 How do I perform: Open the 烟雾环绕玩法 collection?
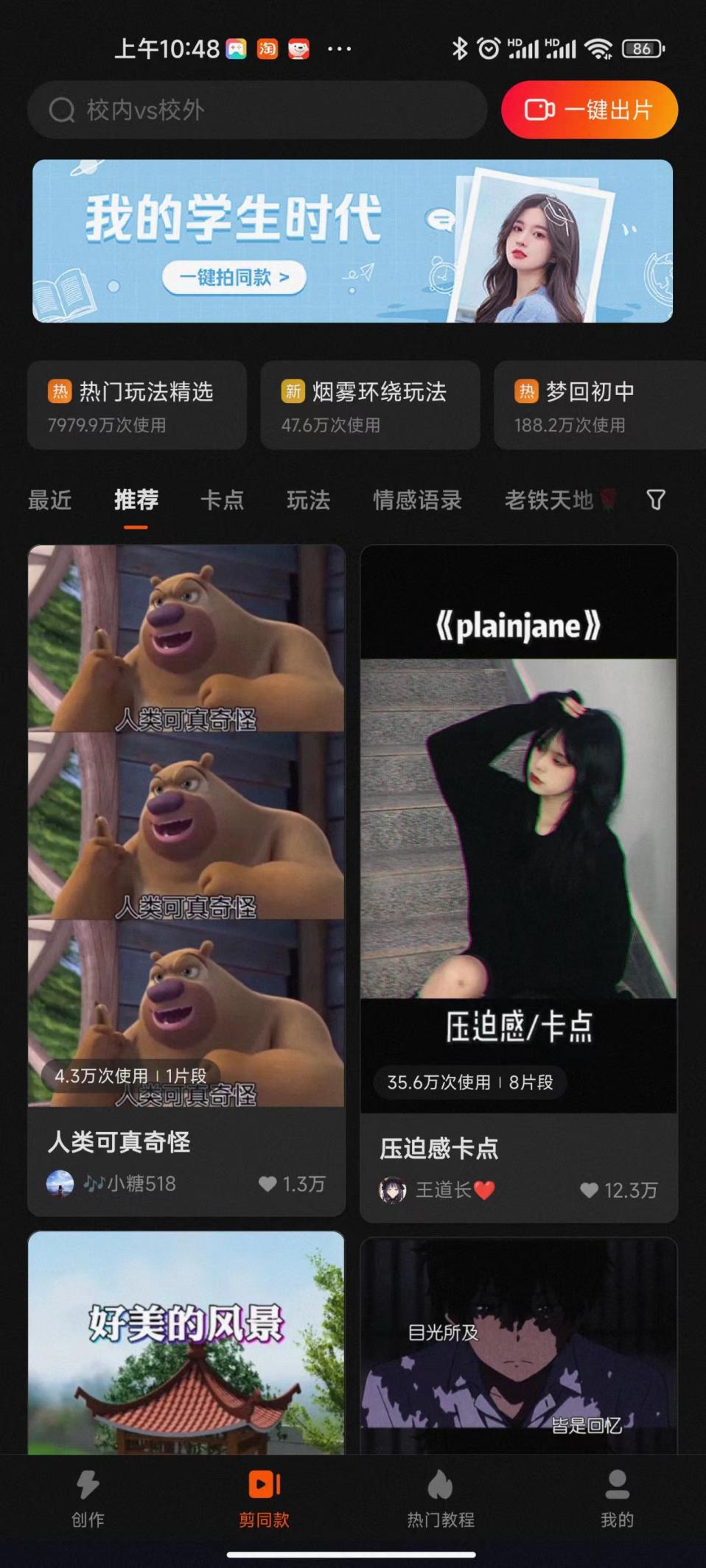pyautogui.click(x=370, y=405)
